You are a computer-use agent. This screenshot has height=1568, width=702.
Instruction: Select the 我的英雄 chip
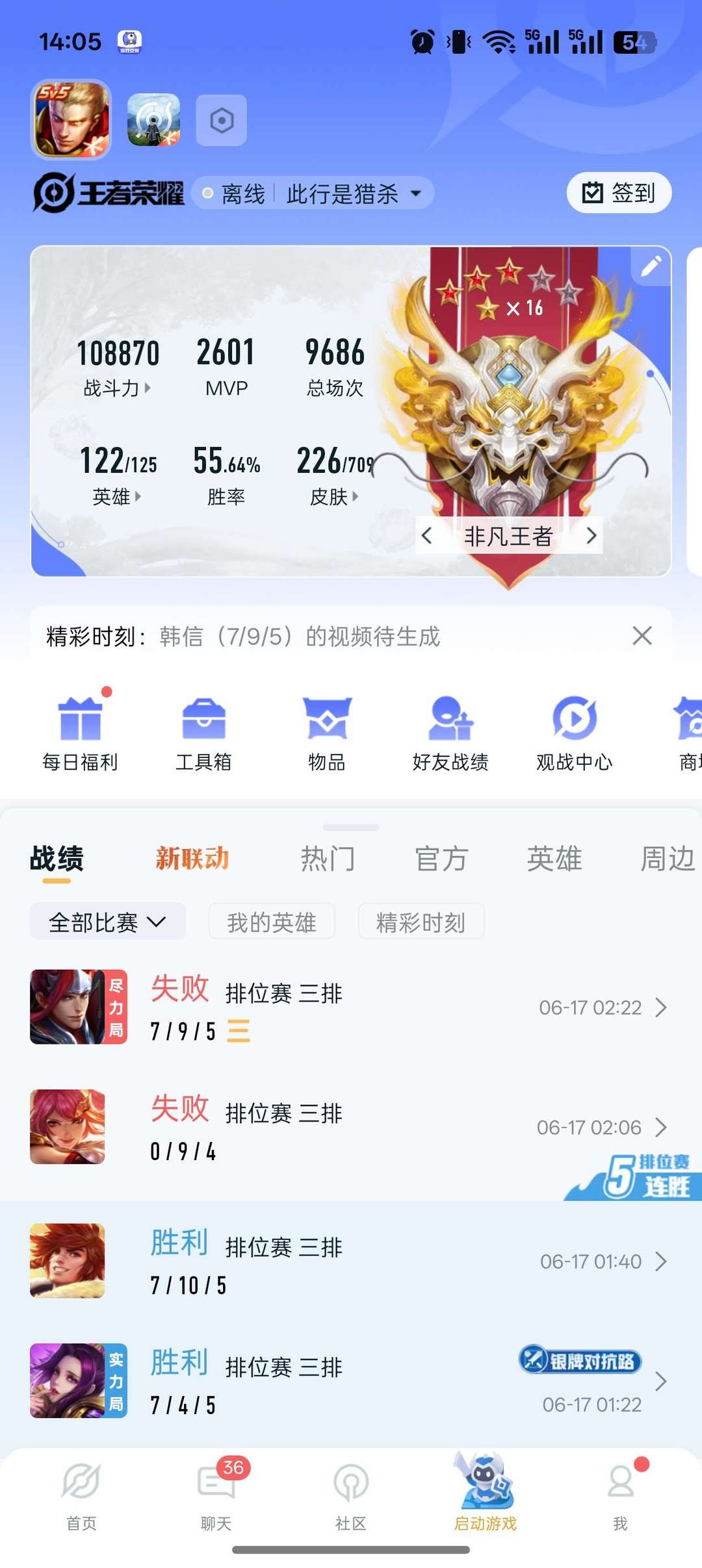(272, 922)
